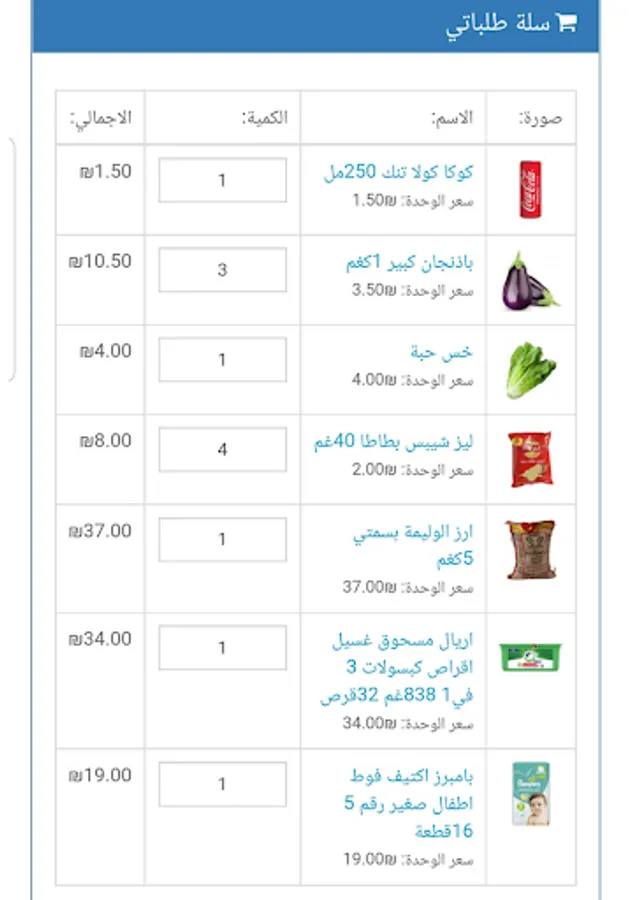Image resolution: width=629 pixels, height=900 pixels.
Task: Edit quantity field for ارز الوليمة بسمتي
Action: coord(222,540)
